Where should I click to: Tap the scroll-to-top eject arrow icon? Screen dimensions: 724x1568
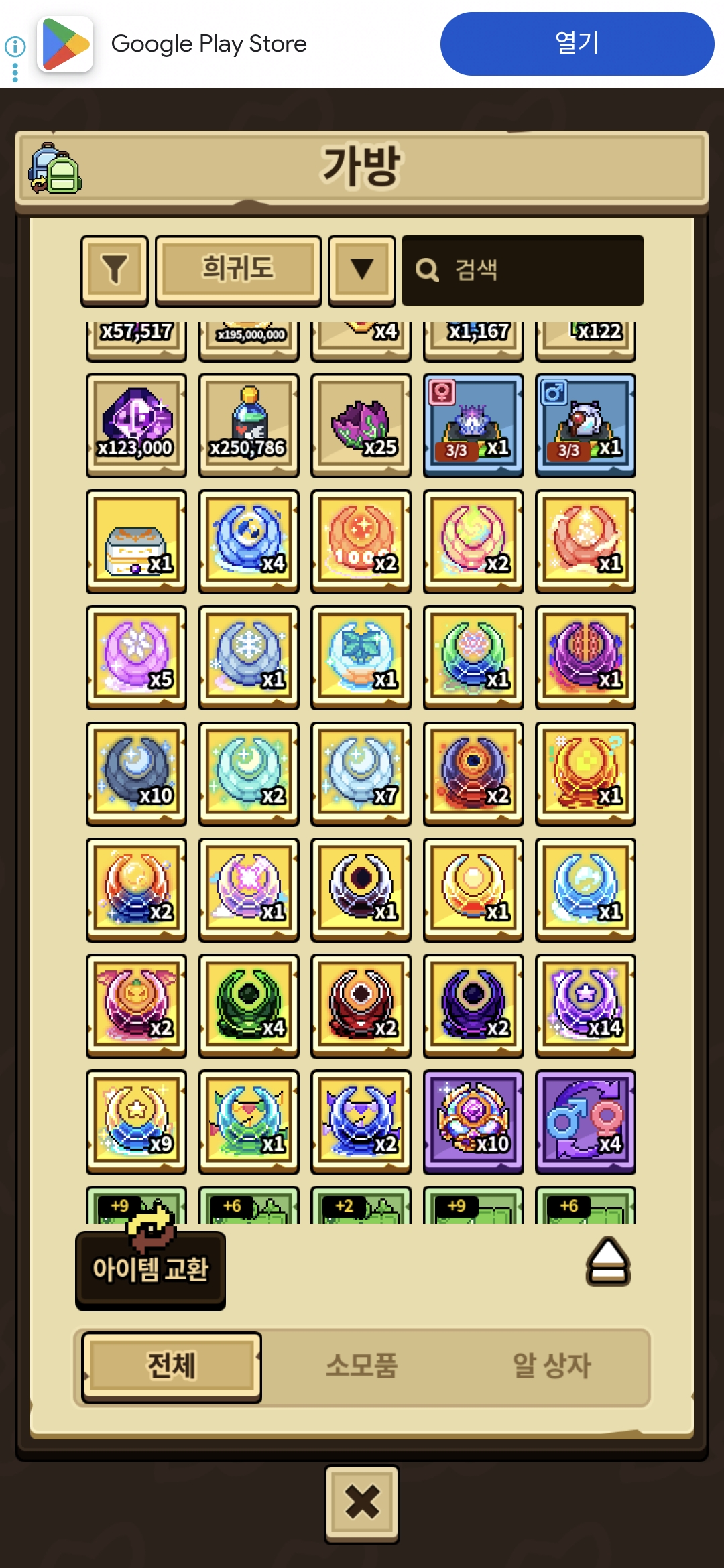point(608,1261)
